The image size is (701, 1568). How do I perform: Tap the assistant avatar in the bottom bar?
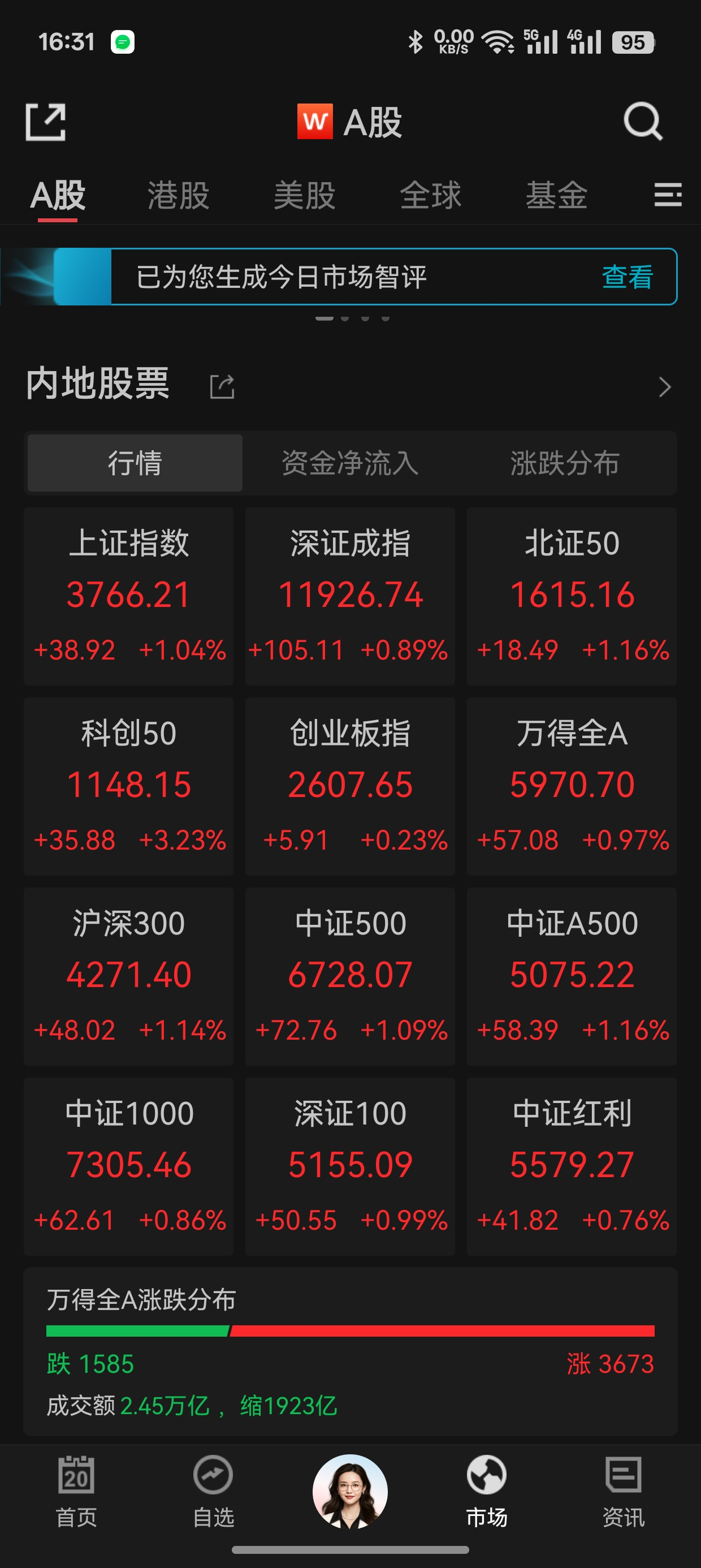click(x=350, y=1491)
